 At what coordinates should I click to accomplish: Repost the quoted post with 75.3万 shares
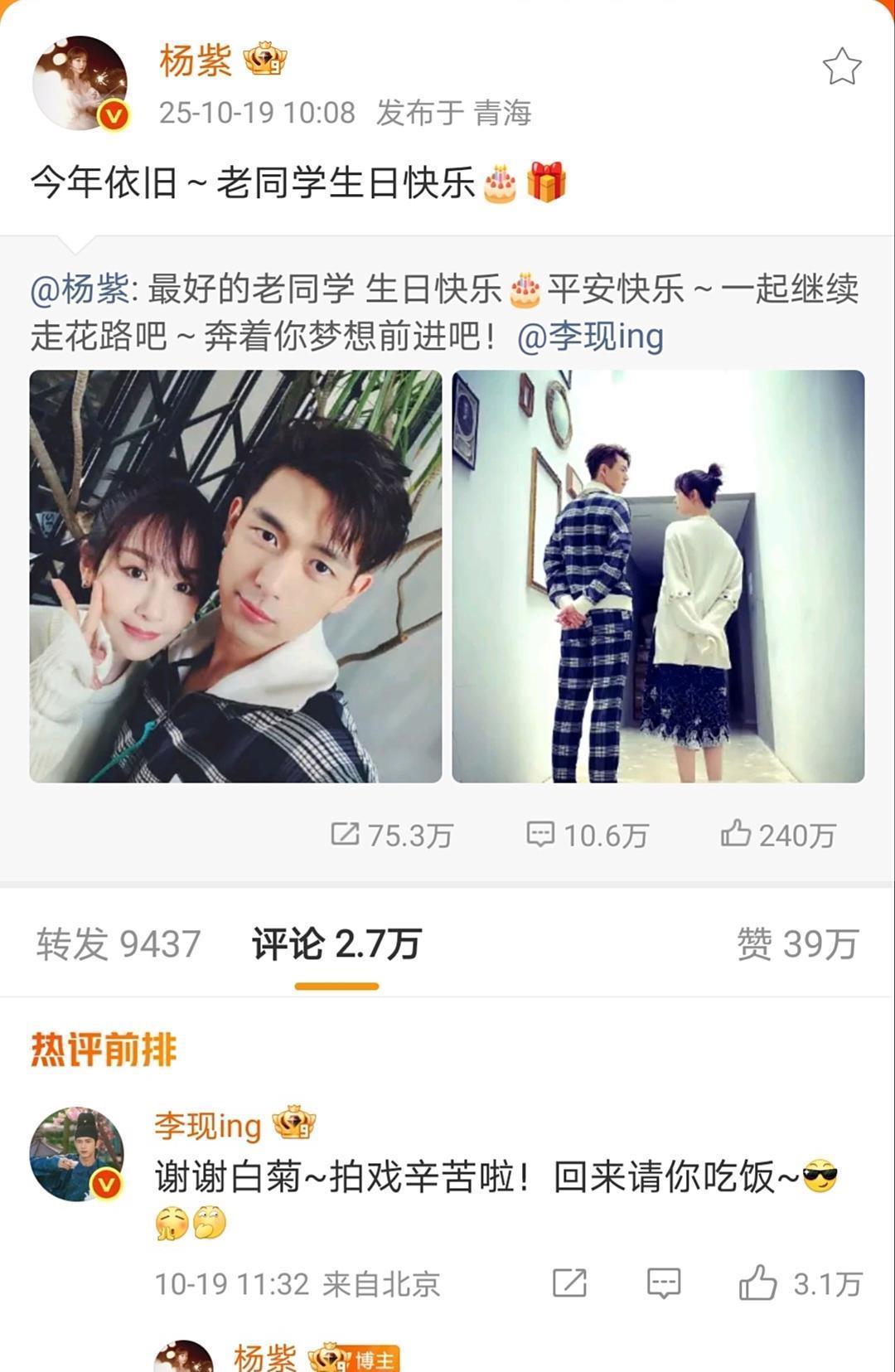coord(391,835)
